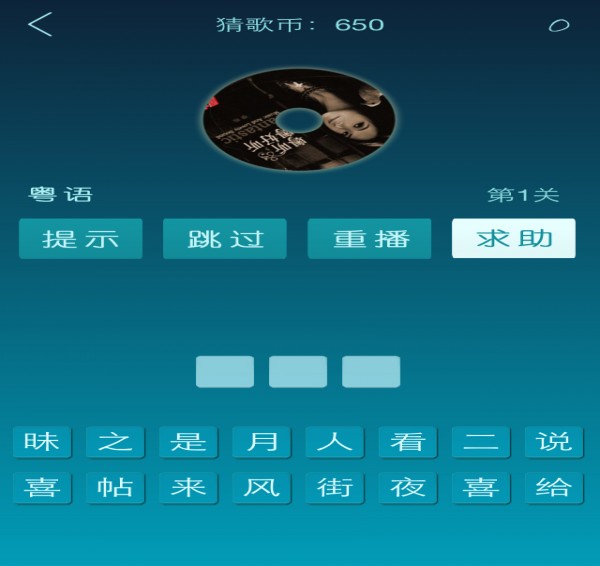This screenshot has height=566, width=600.
Task: Ask for help via 求助
Action: click(x=514, y=239)
